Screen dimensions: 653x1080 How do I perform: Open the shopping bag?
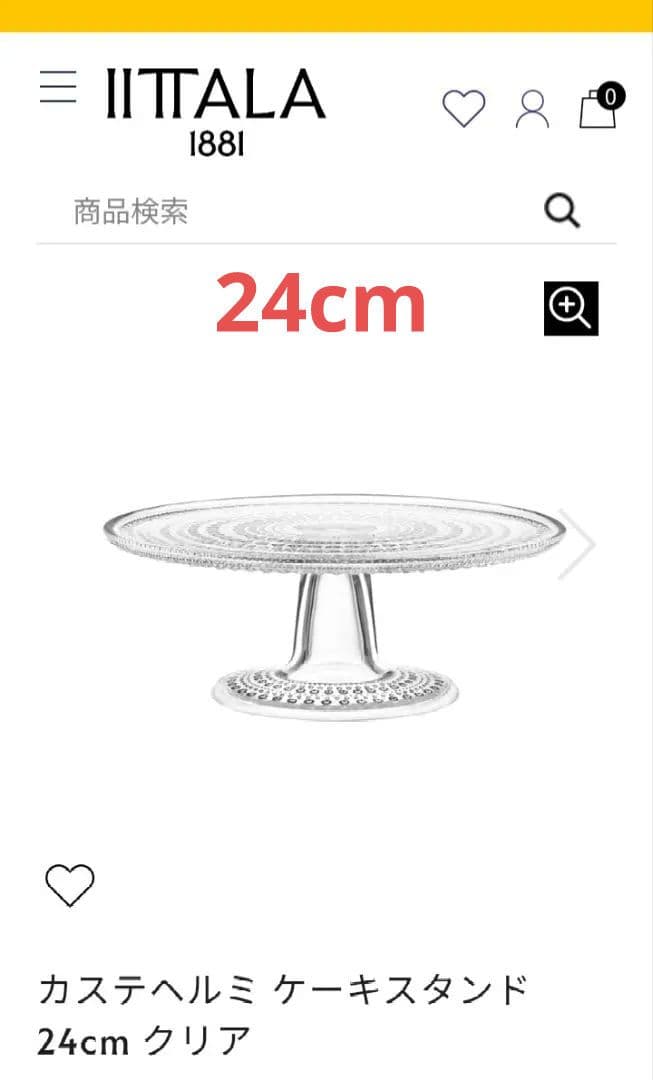click(x=598, y=108)
